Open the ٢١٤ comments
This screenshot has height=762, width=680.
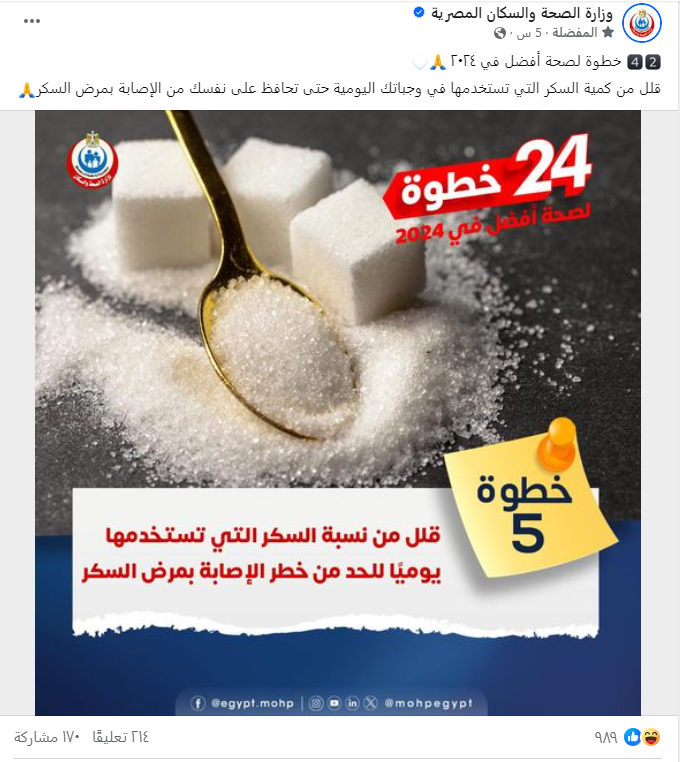pos(120,737)
